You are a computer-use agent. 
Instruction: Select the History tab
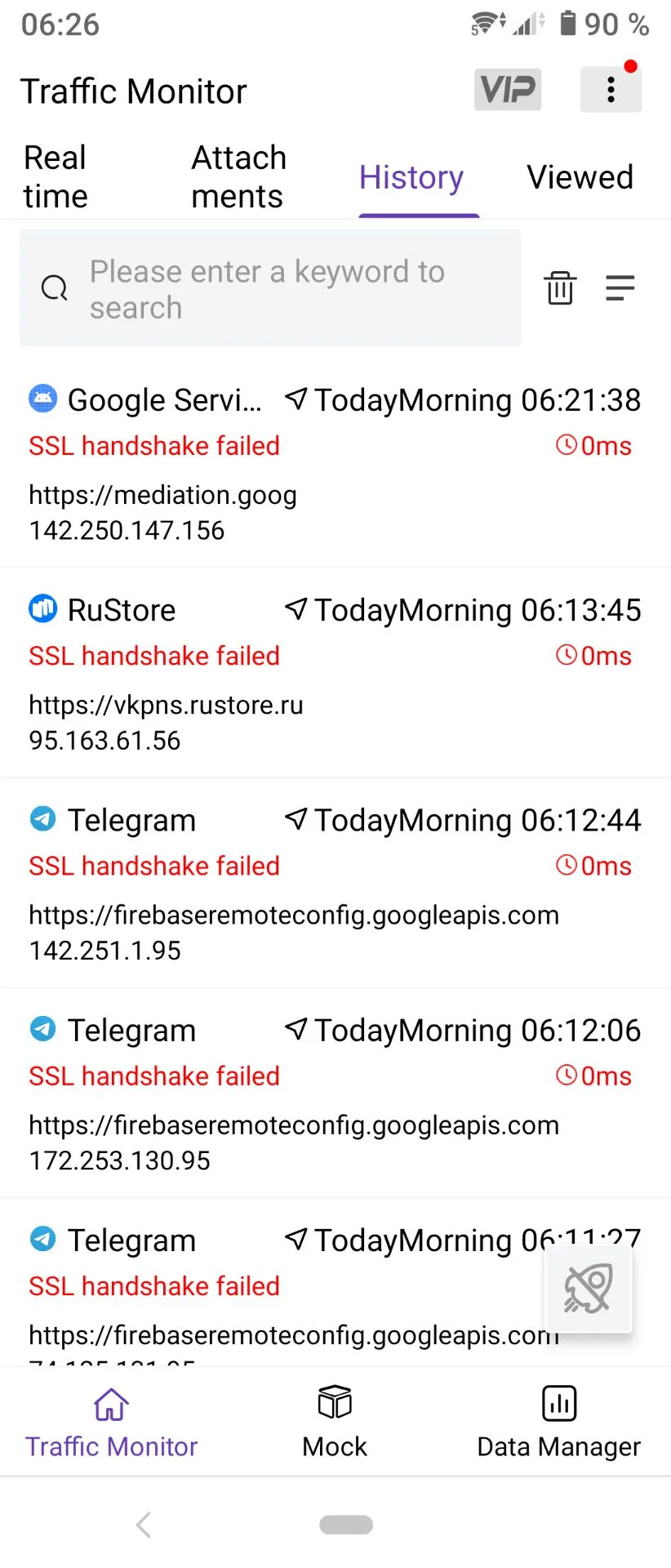click(411, 177)
